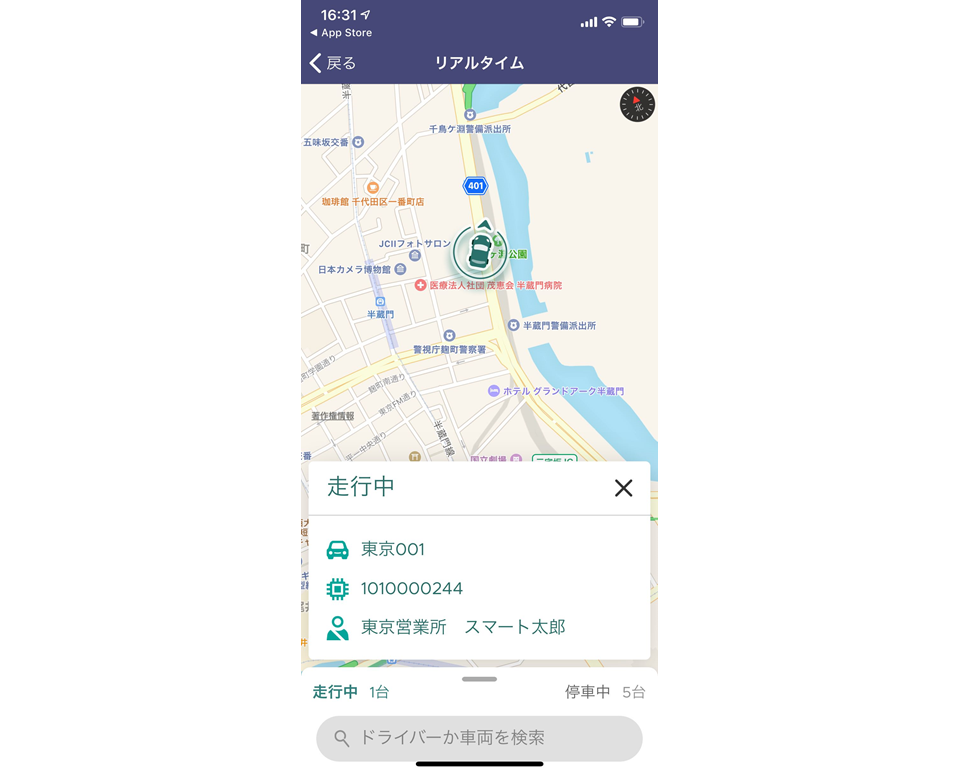Select the green car marker on the map
Viewport: 959px width, 774px height.
coord(479,252)
